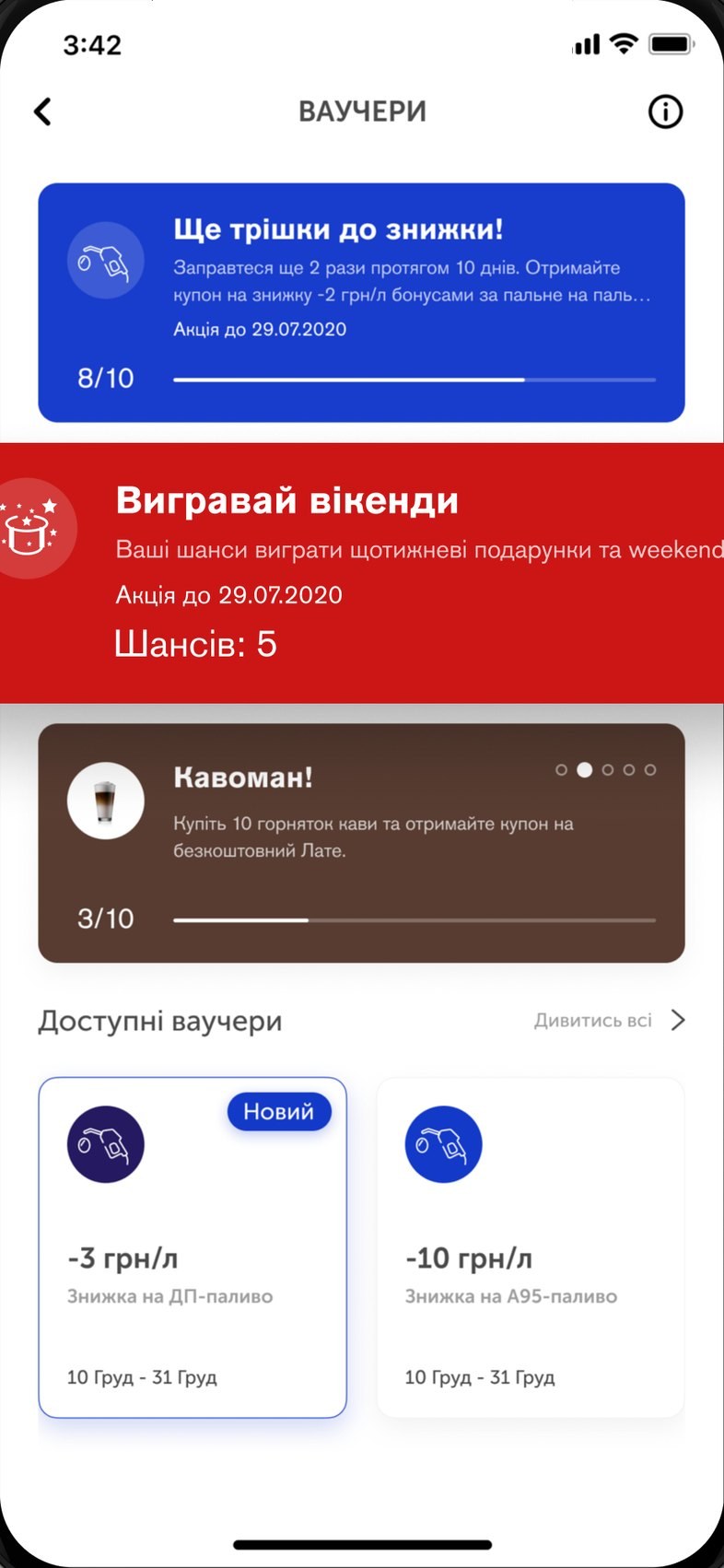Open the Вигравай вікенди promo card
The image size is (724, 1568).
click(x=362, y=573)
